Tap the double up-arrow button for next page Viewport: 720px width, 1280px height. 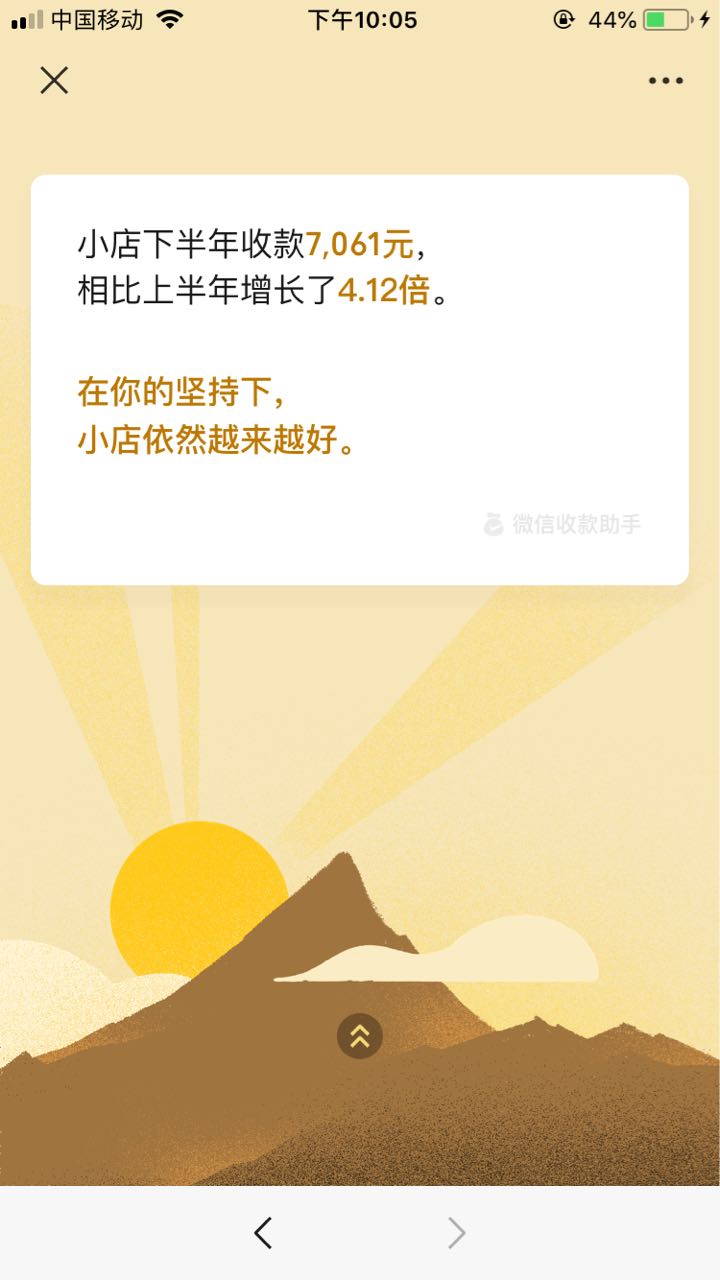click(x=360, y=1036)
